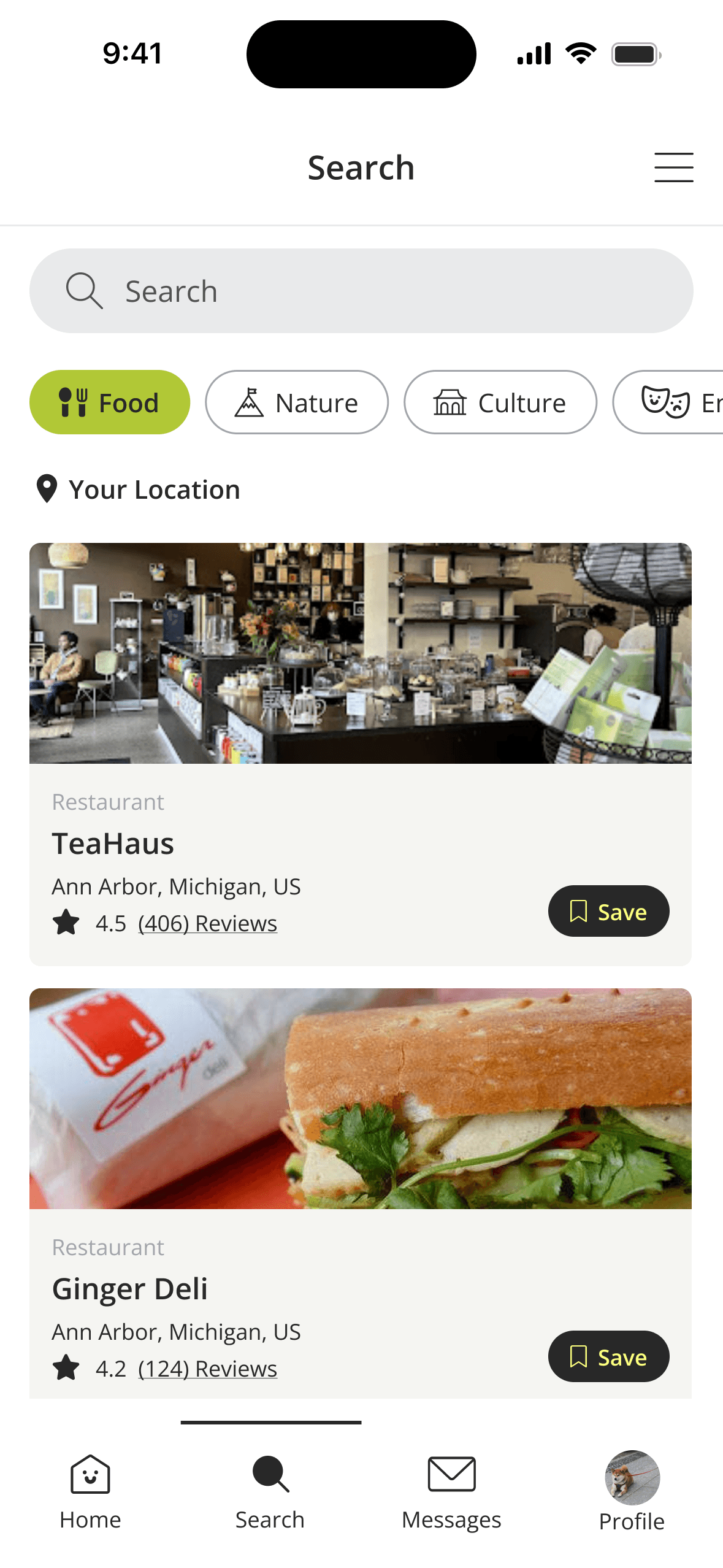This screenshot has width=723, height=1568.
Task: Go to the Home tab
Action: point(90,1491)
